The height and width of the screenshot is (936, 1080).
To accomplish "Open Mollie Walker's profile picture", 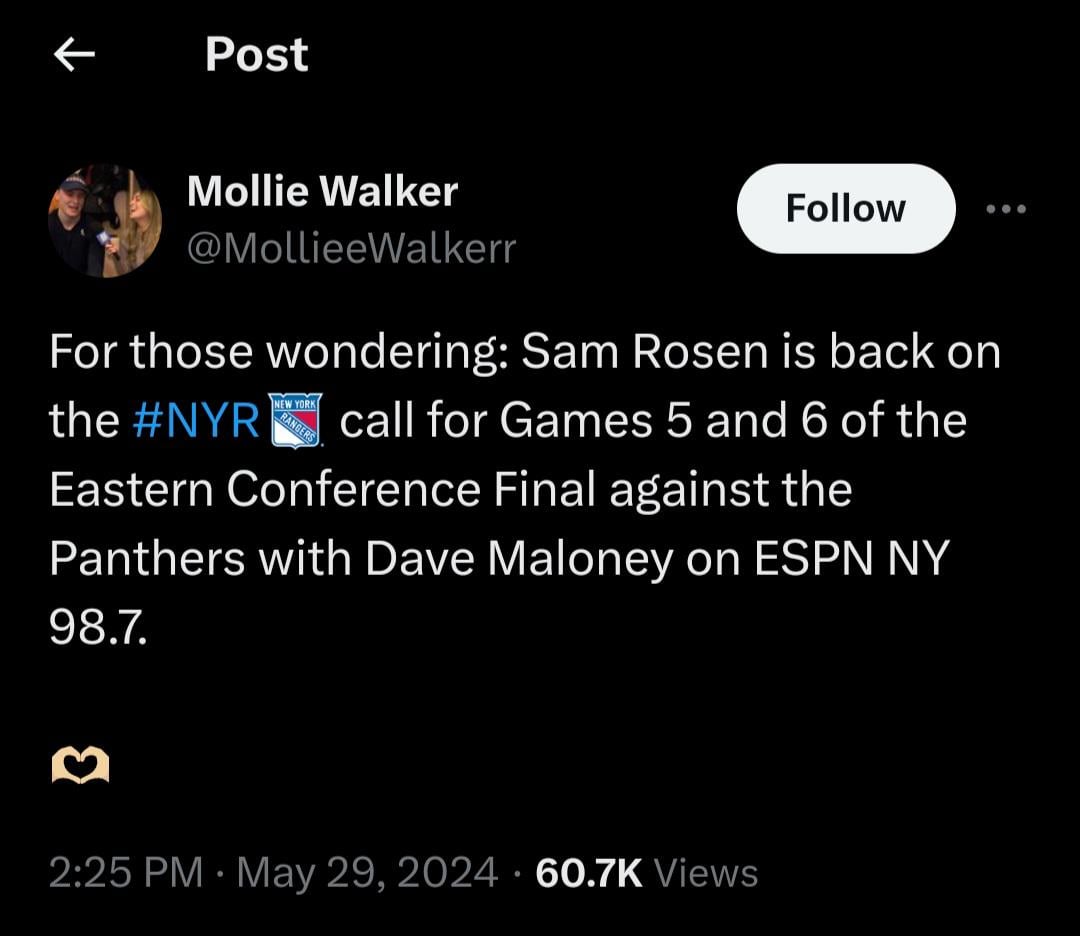I will (104, 221).
